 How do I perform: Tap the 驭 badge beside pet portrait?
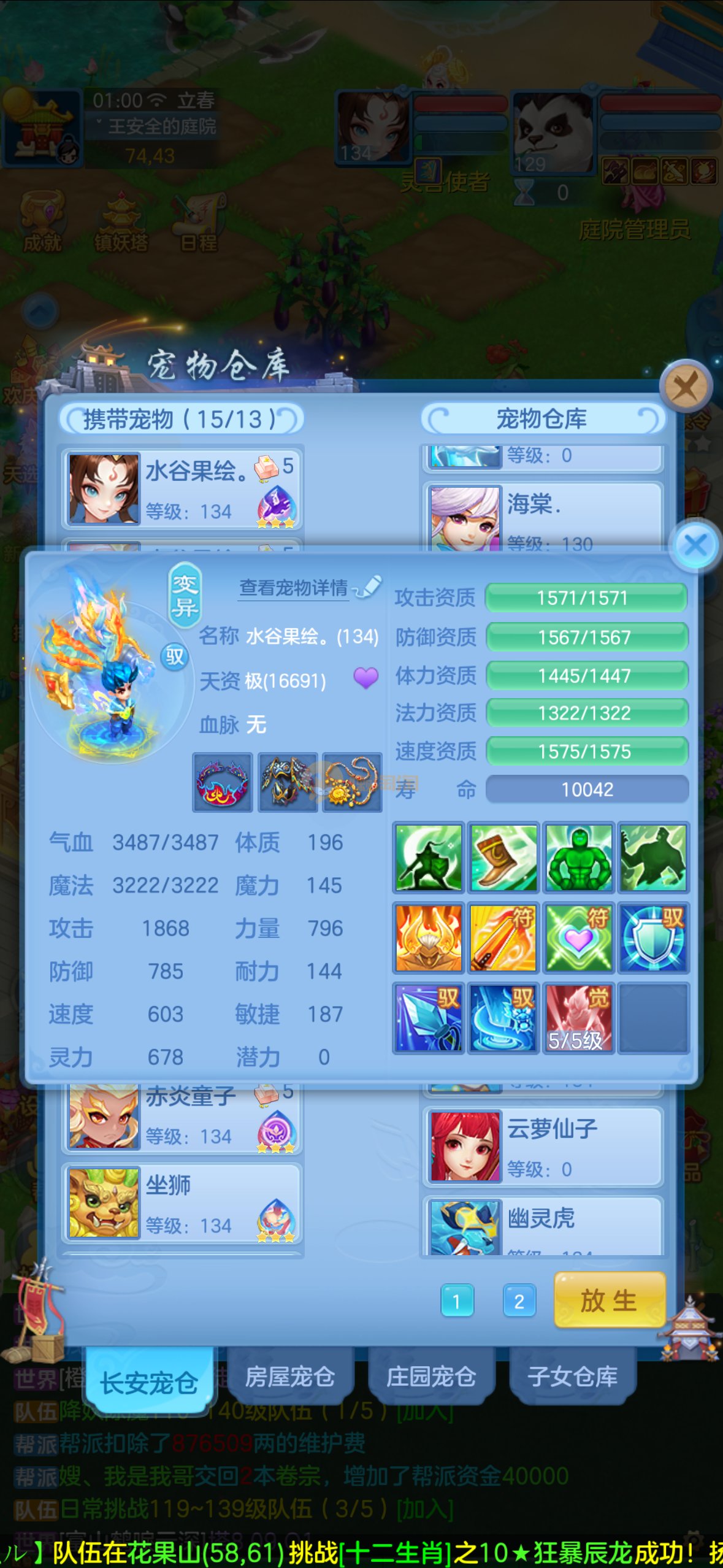point(174,656)
